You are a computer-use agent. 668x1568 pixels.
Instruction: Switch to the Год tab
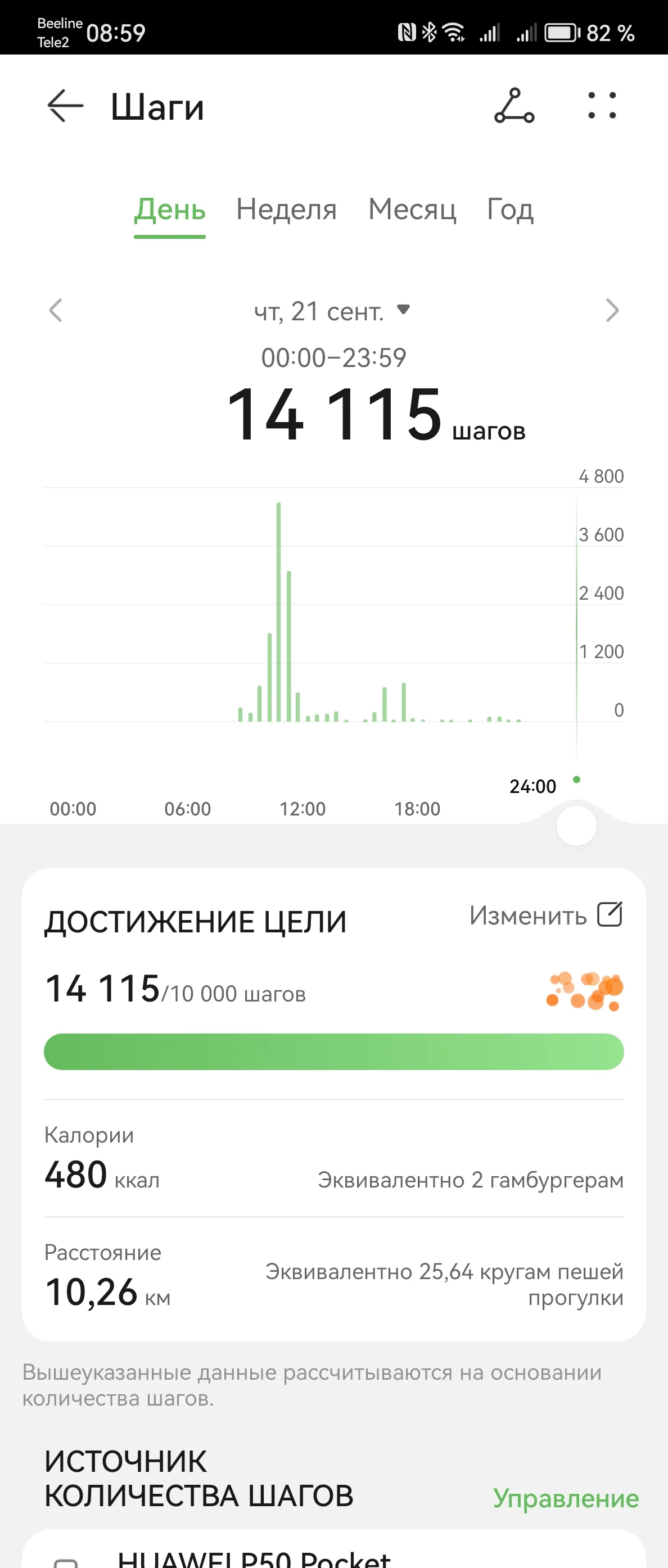click(511, 210)
